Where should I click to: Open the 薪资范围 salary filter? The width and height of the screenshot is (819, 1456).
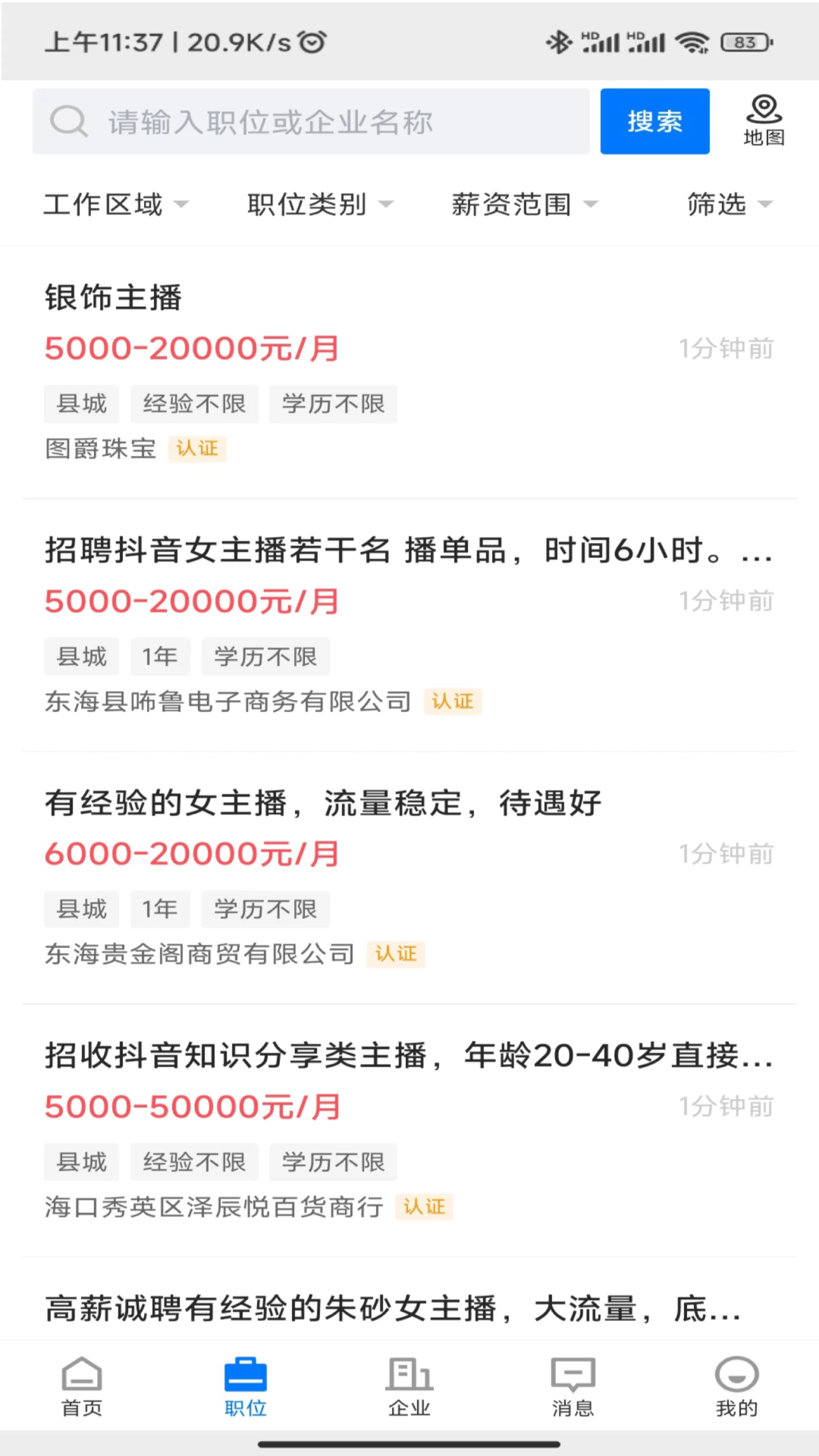click(522, 203)
